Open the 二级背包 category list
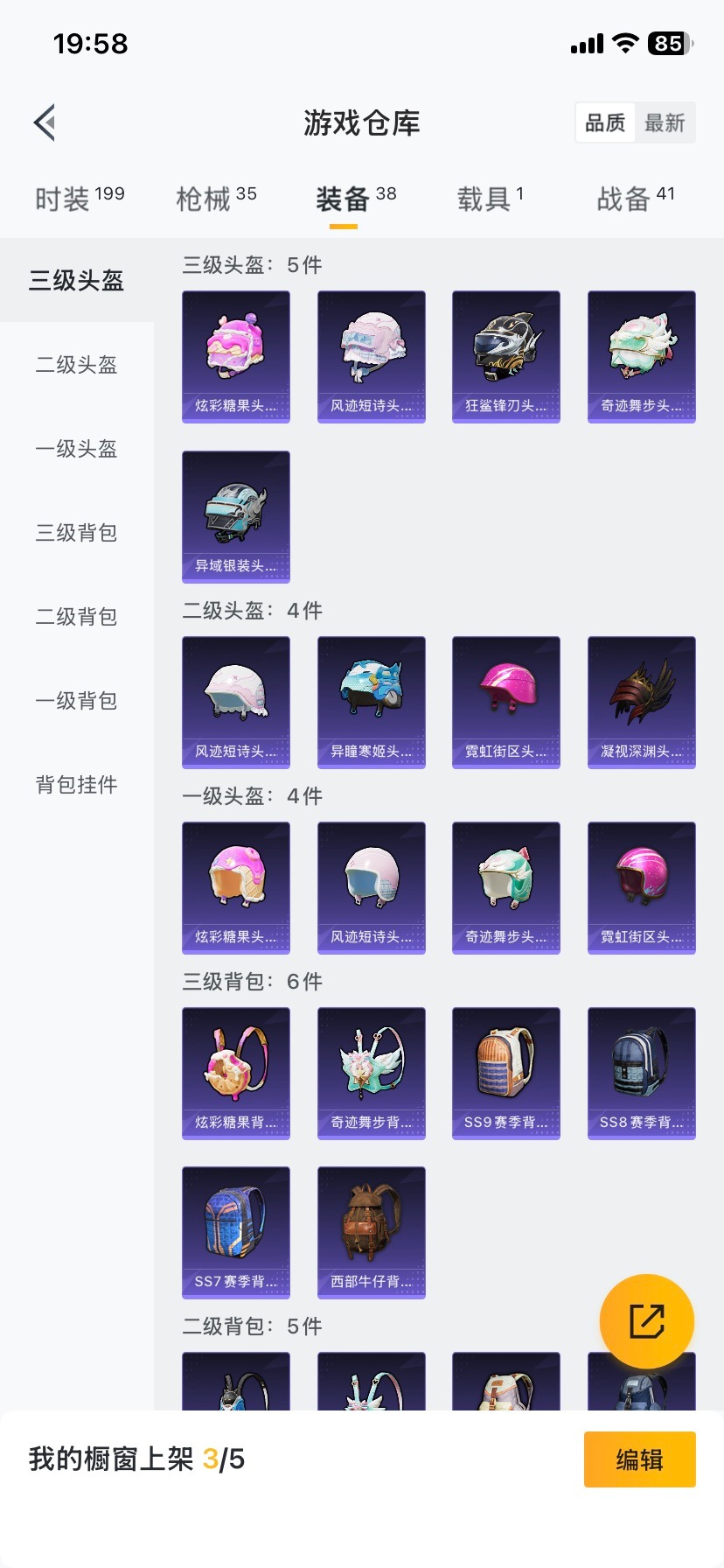724x1568 pixels. click(75, 617)
